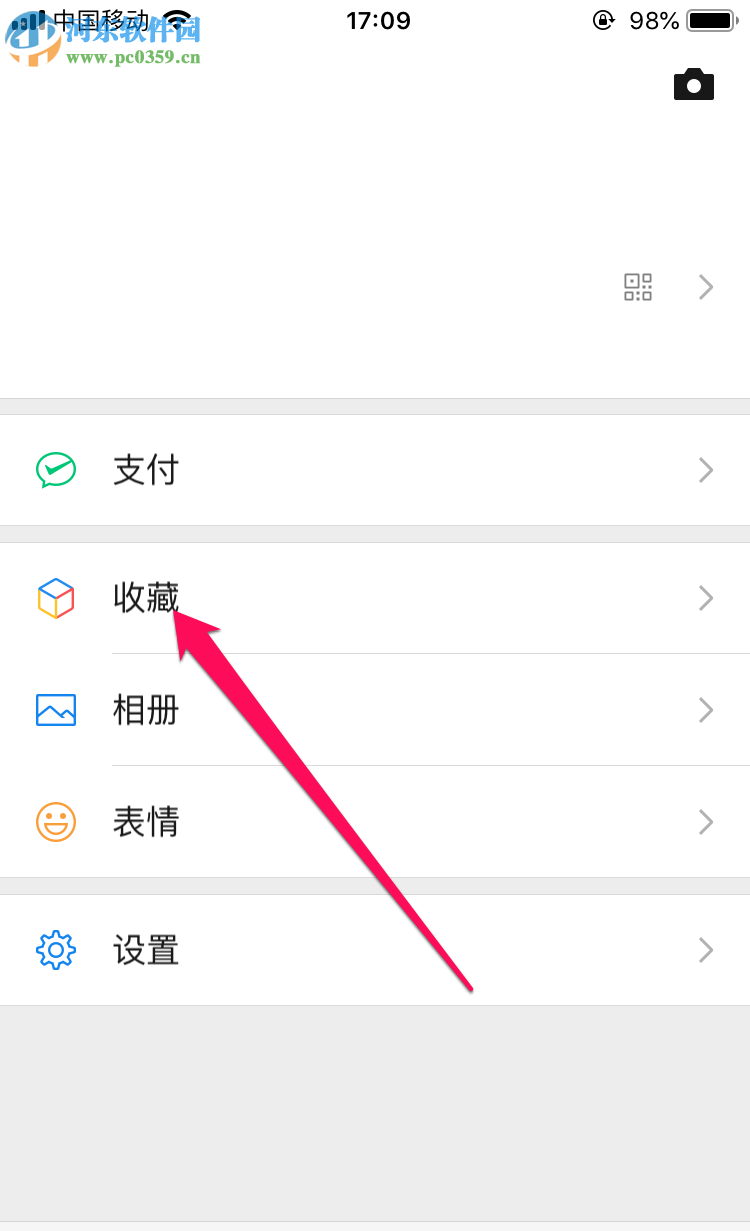This screenshot has height=1231, width=750.
Task: Tap the battery indicator in the status bar
Action: point(712,19)
